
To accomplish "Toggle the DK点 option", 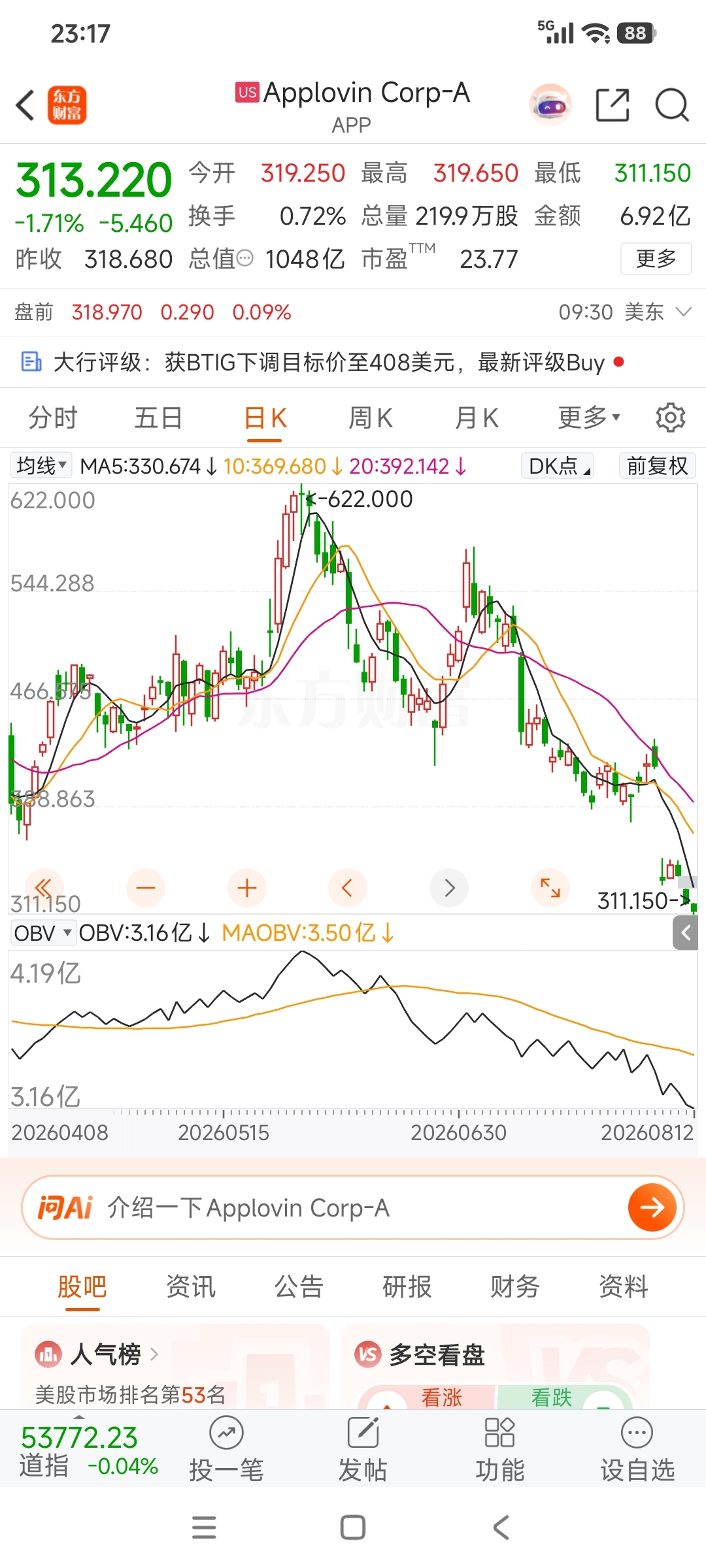I will click(x=558, y=466).
